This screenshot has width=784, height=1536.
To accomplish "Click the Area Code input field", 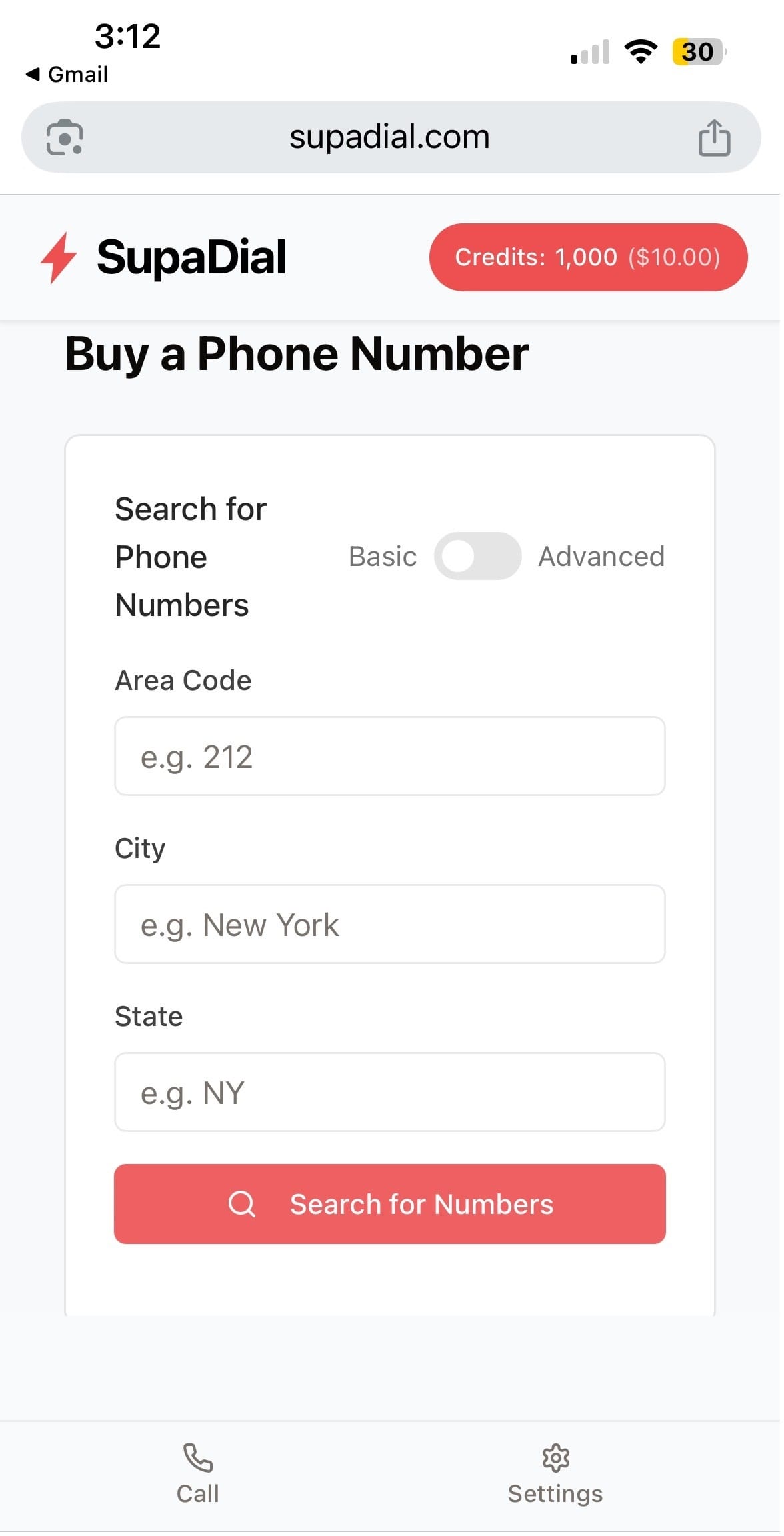I will [x=390, y=757].
